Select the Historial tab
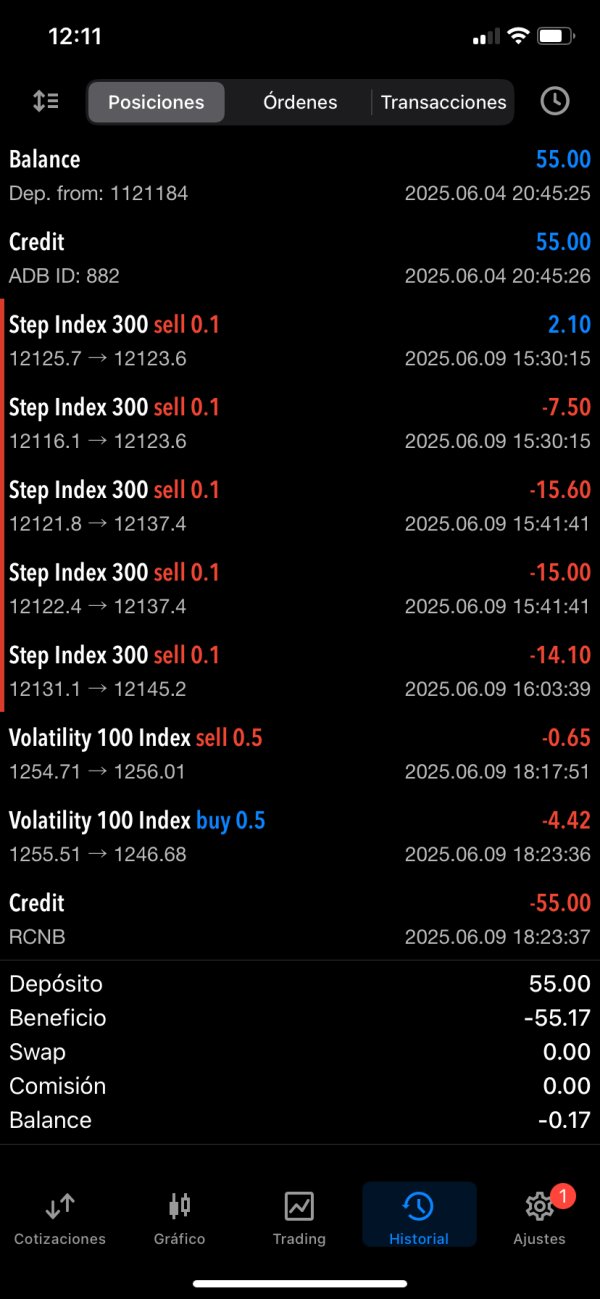 tap(419, 1217)
